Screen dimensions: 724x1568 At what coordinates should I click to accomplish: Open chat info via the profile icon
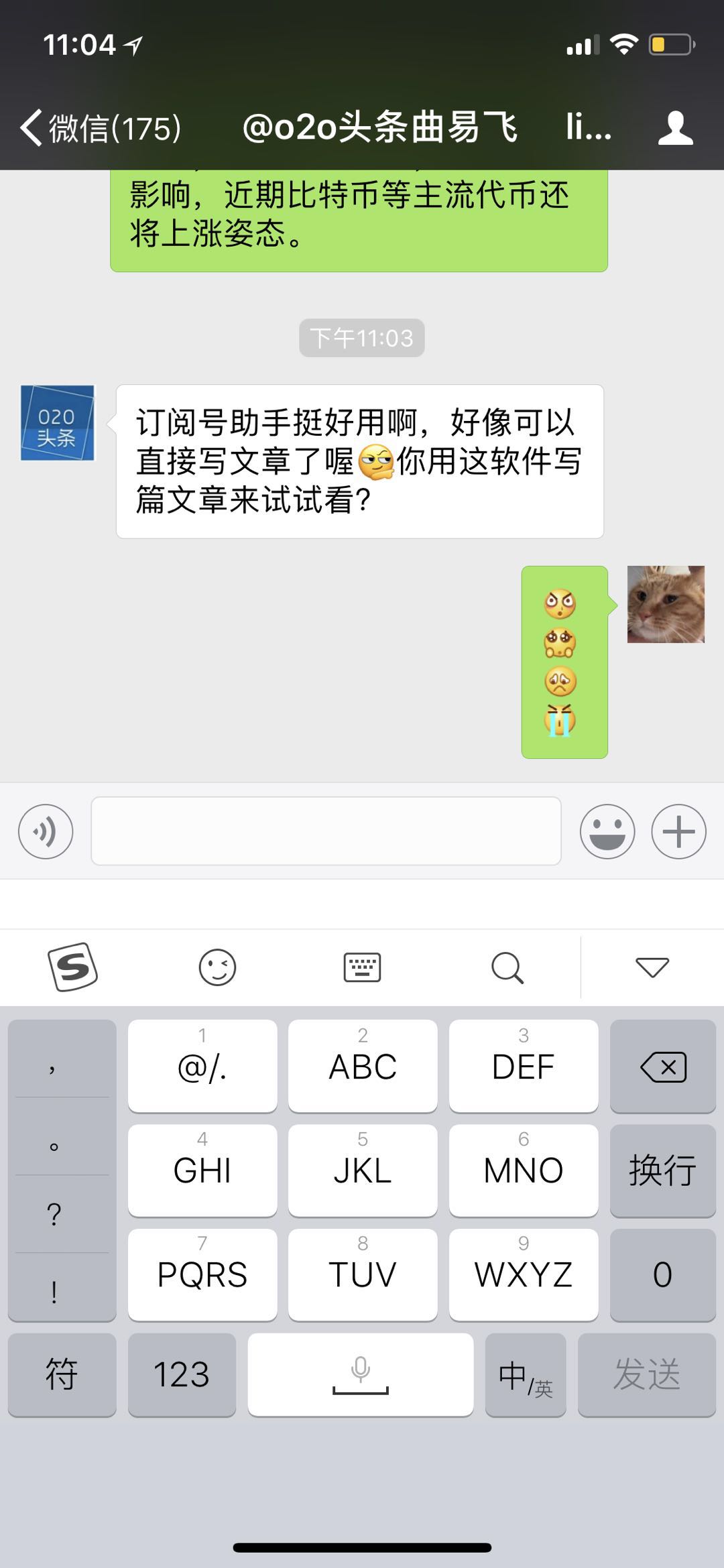click(x=675, y=127)
